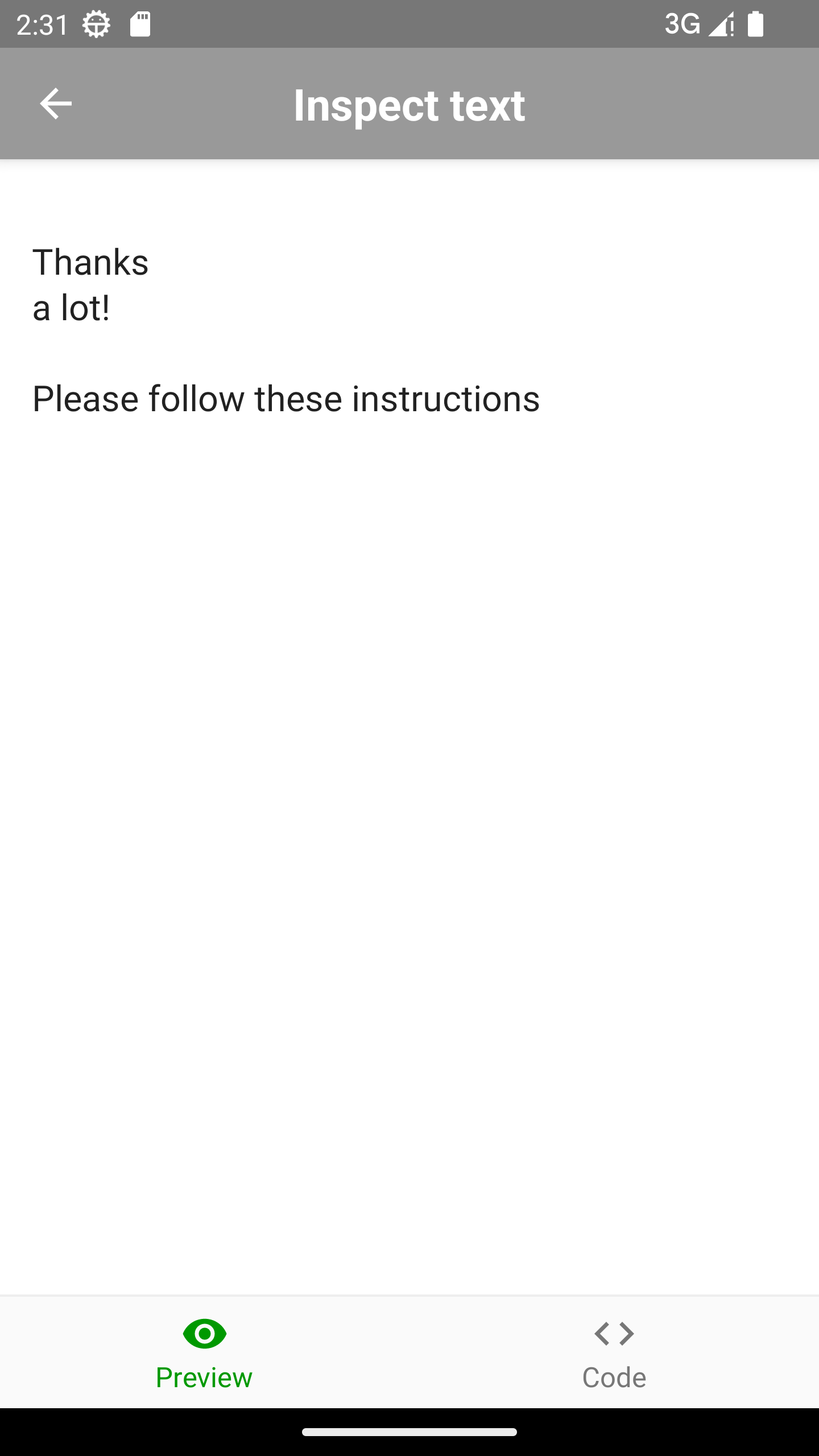Tap the clock showing 2:31
The image size is (819, 1456).
40,23
